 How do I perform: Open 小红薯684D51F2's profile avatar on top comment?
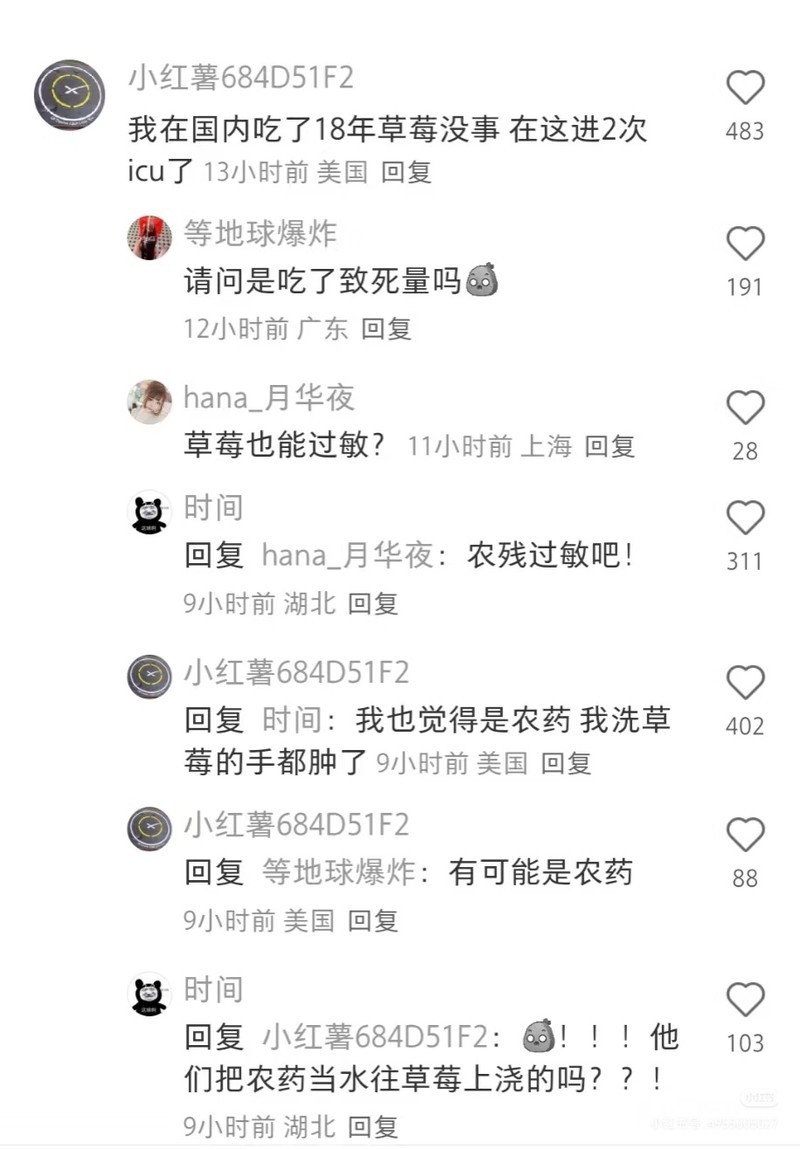[x=69, y=93]
